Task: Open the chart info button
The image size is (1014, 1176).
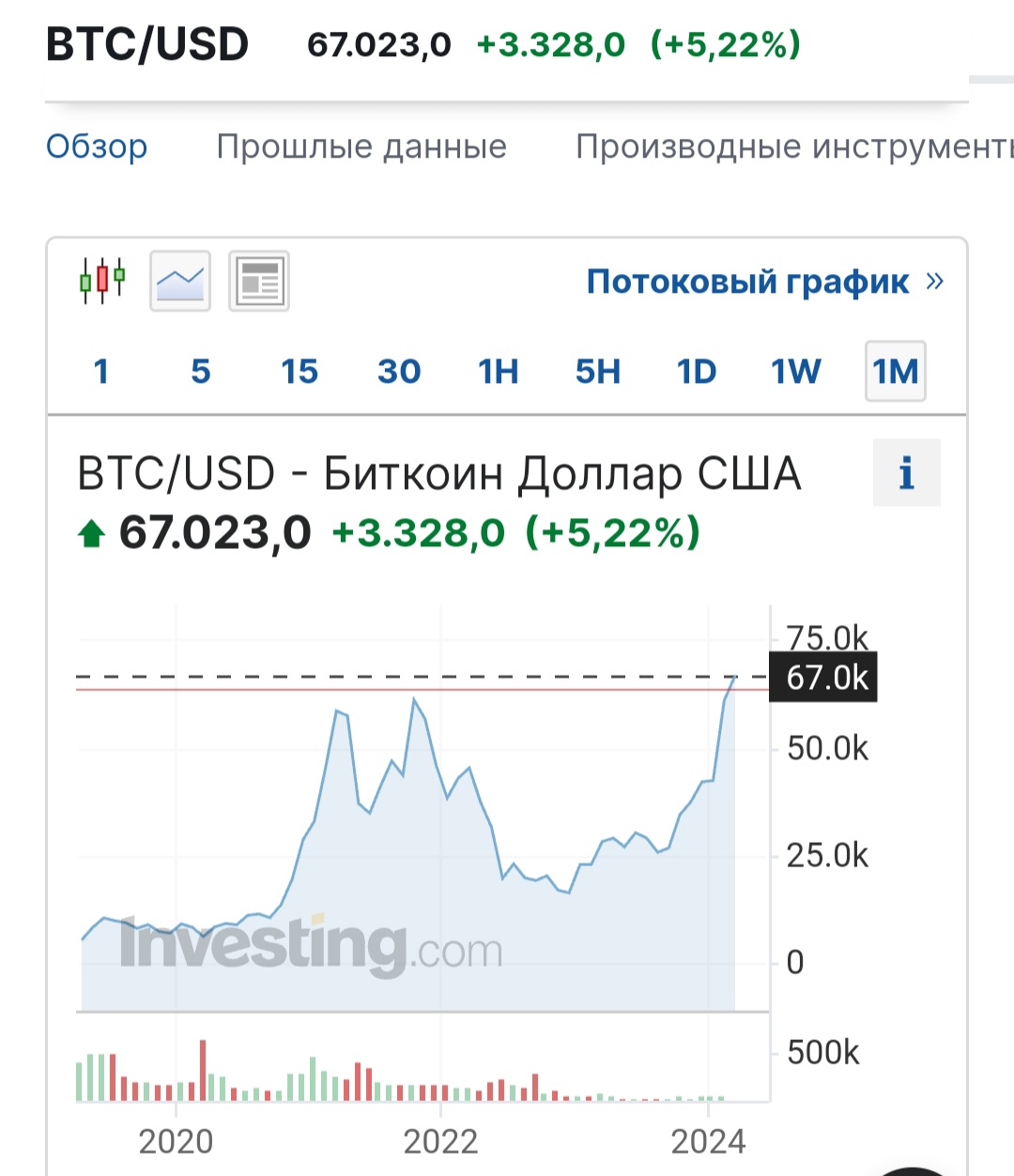Action: point(906,473)
